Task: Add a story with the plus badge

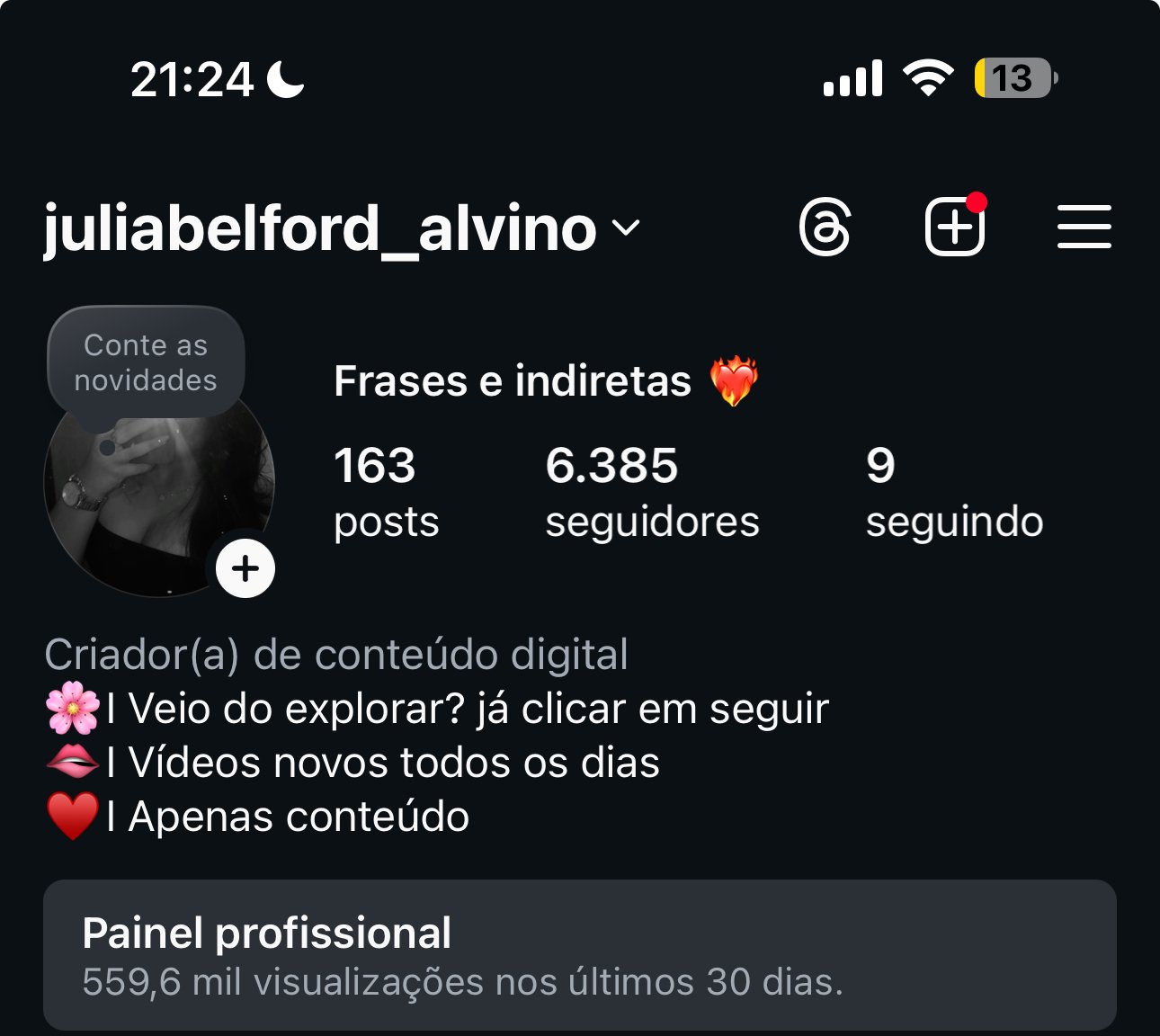Action: tap(245, 568)
